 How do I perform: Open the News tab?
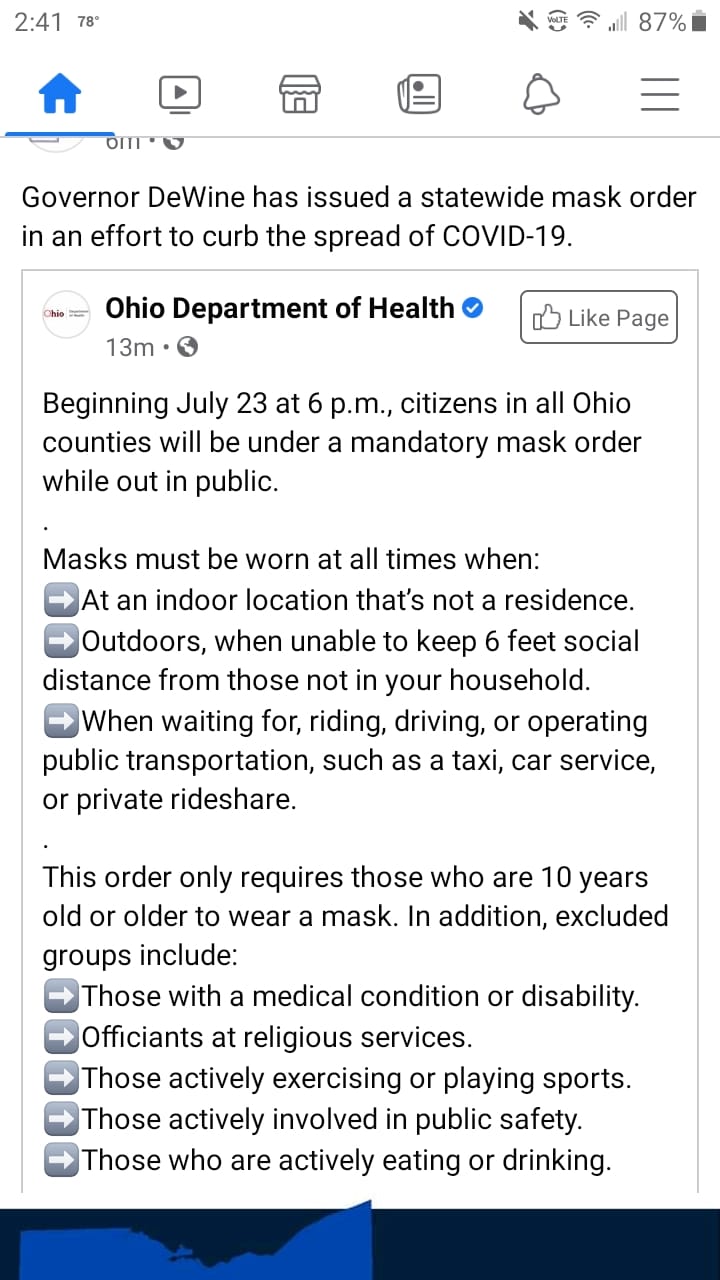coord(419,94)
